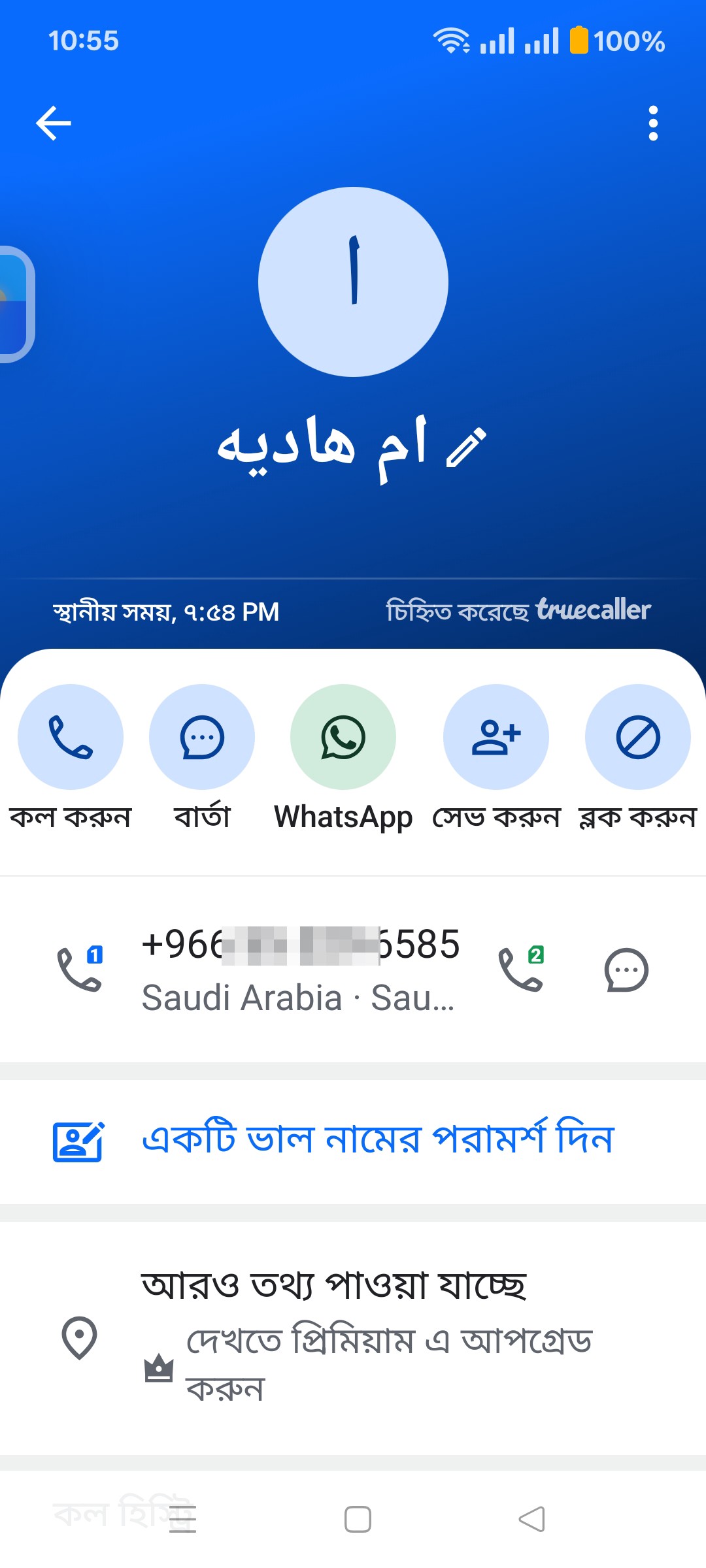Tap সেভ করুন to save contact
706x1568 pixels.
click(496, 737)
